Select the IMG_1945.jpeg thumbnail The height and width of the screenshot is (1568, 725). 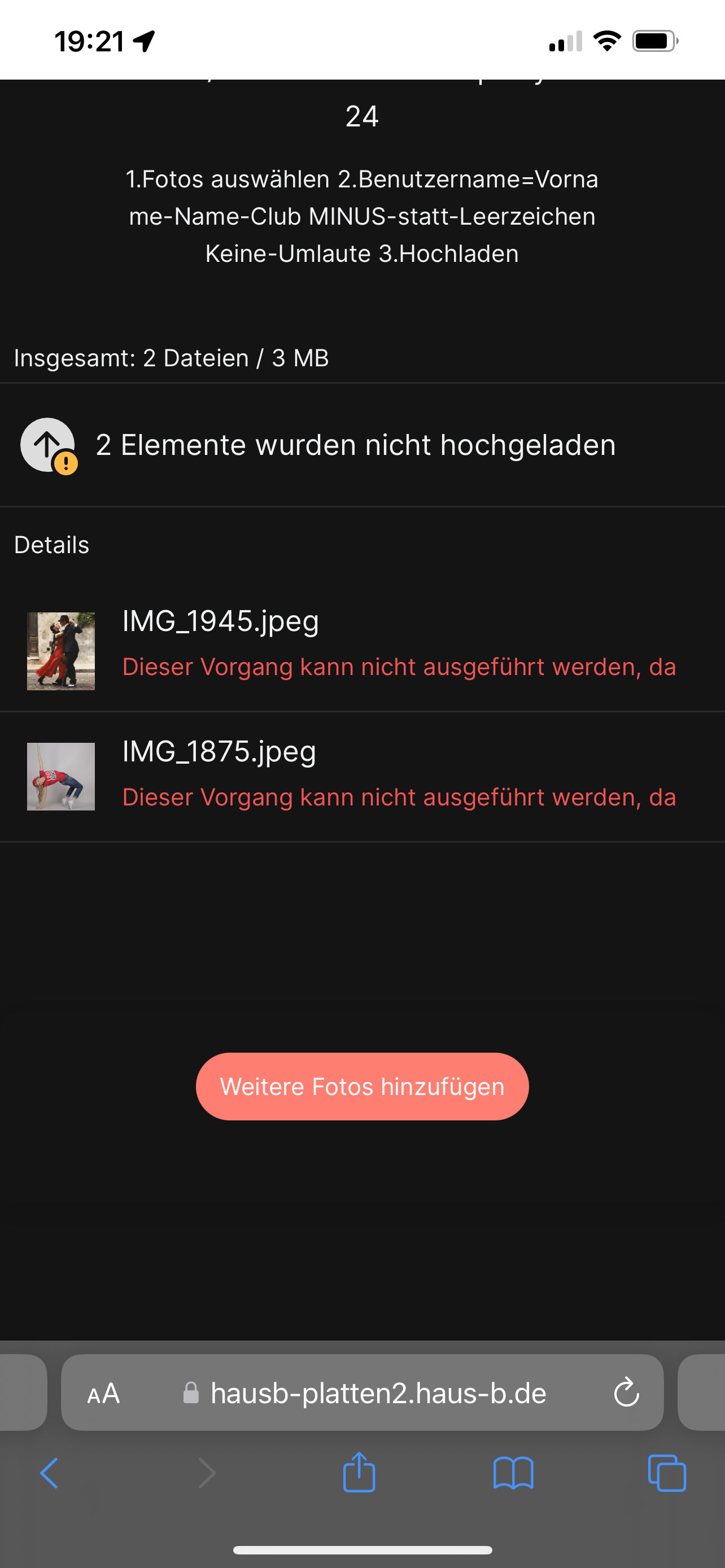60,651
